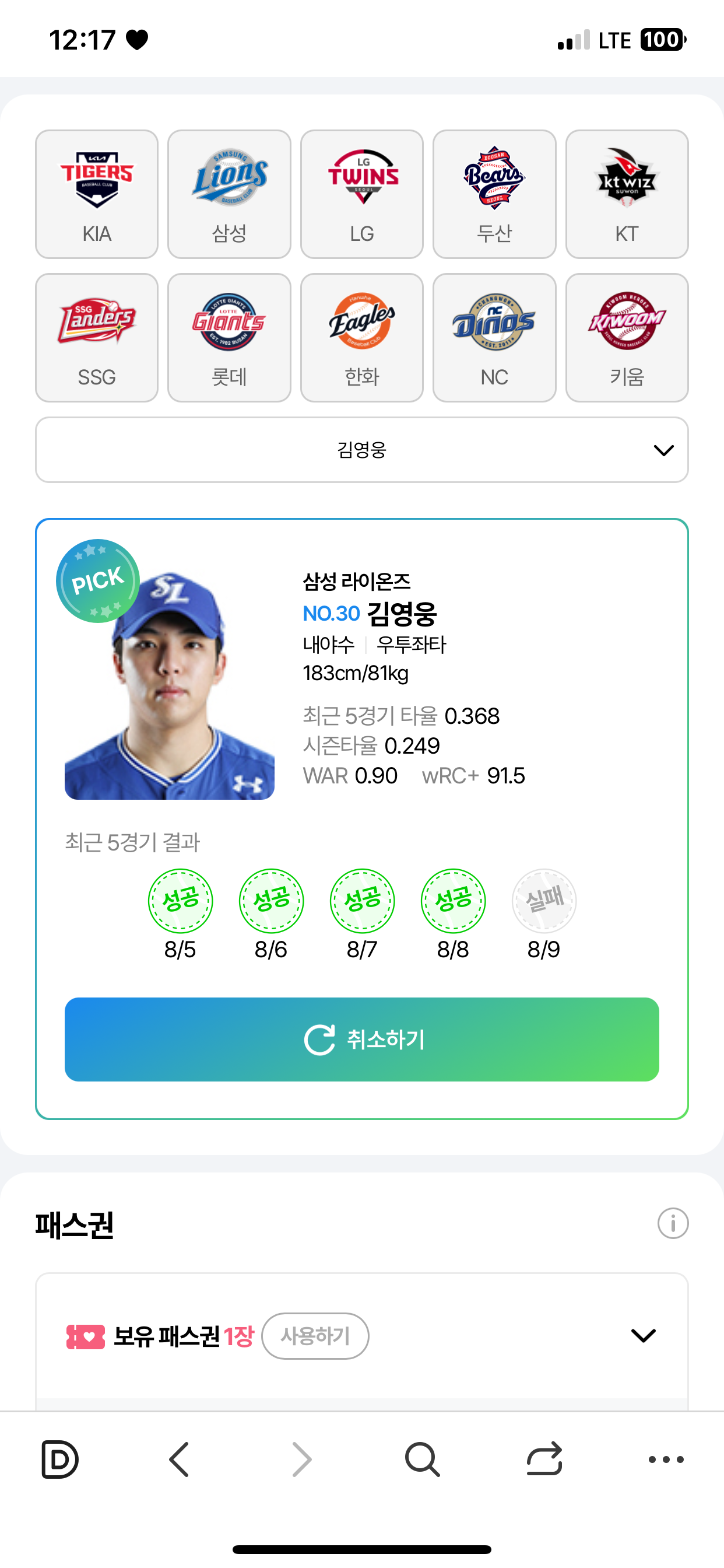Viewport: 724px width, 1568px height.
Task: Open the 김영웅 player dropdown
Action: click(361, 450)
